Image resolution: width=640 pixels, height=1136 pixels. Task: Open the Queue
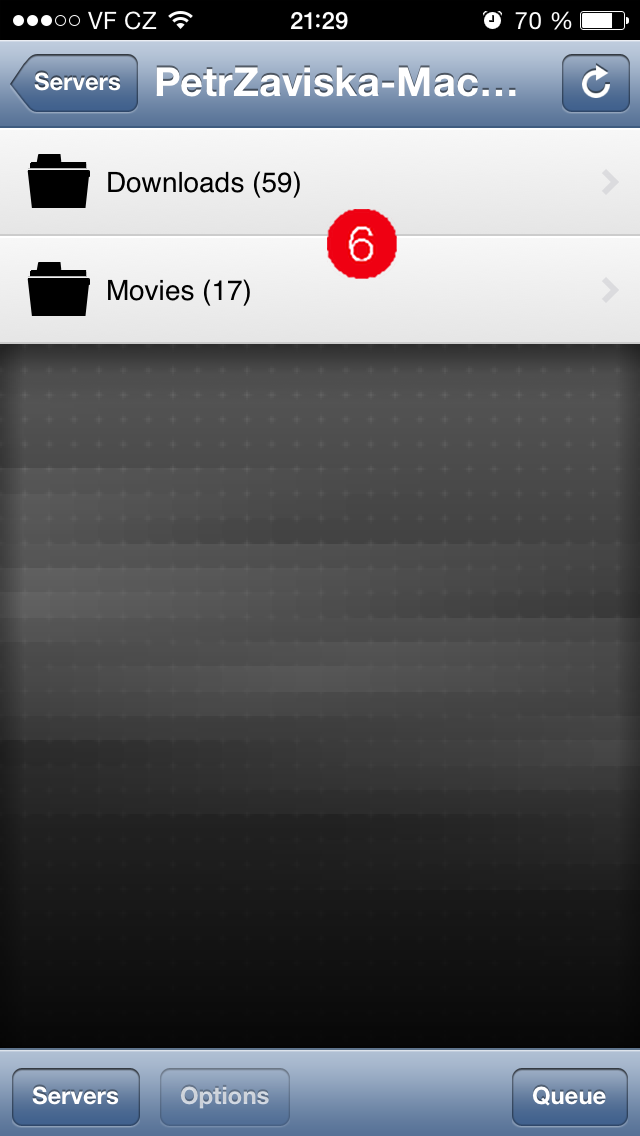pyautogui.click(x=569, y=1096)
